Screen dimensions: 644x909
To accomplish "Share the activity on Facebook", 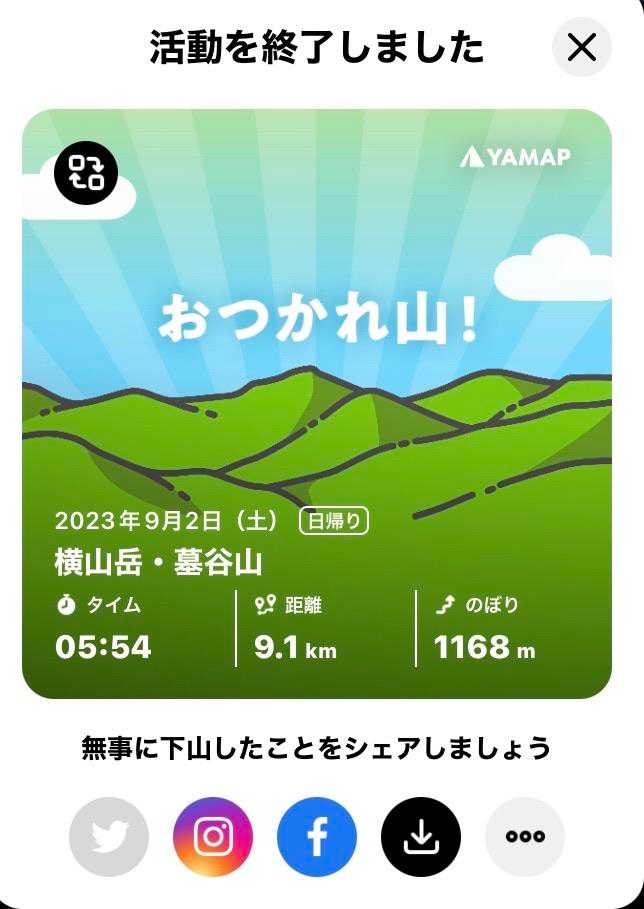I will point(317,837).
